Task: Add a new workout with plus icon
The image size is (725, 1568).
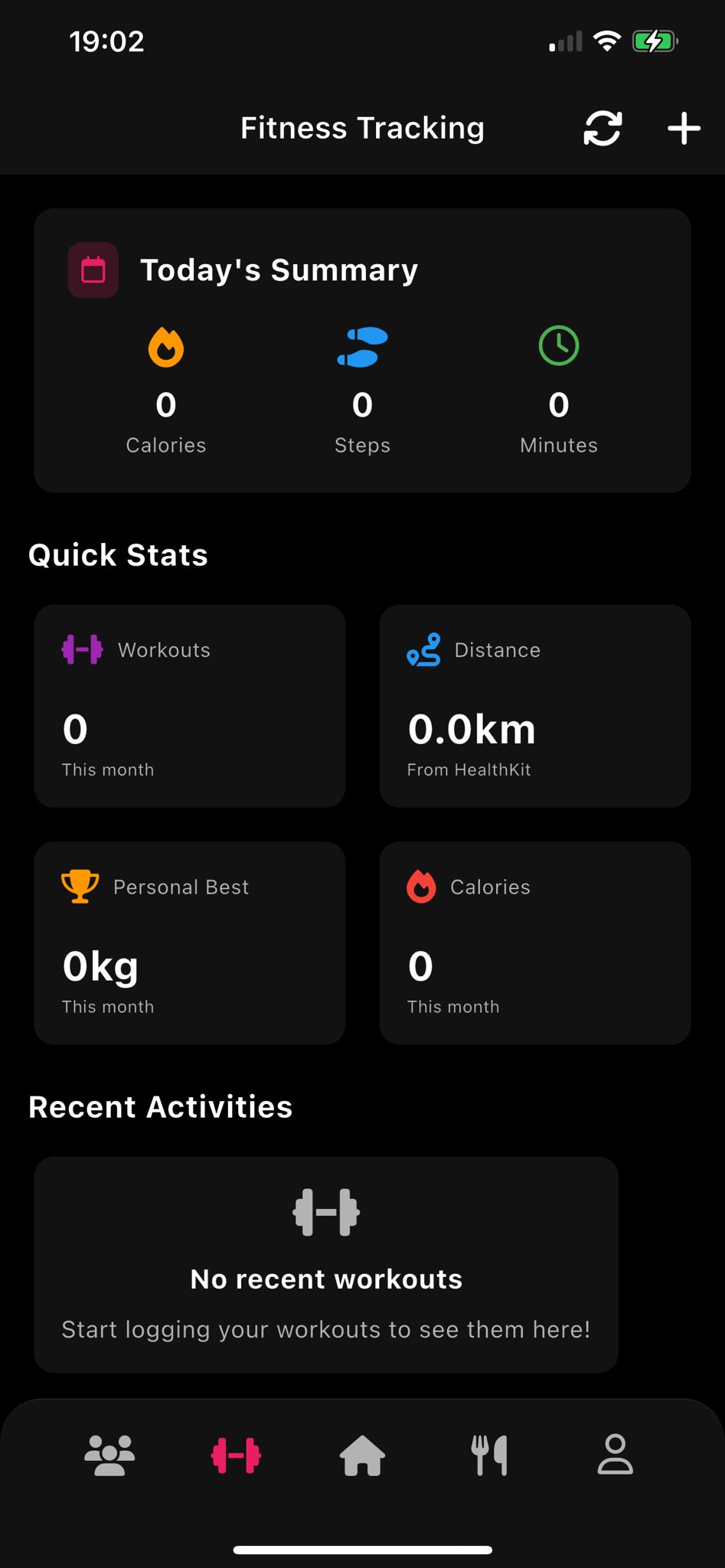Action: click(x=684, y=129)
